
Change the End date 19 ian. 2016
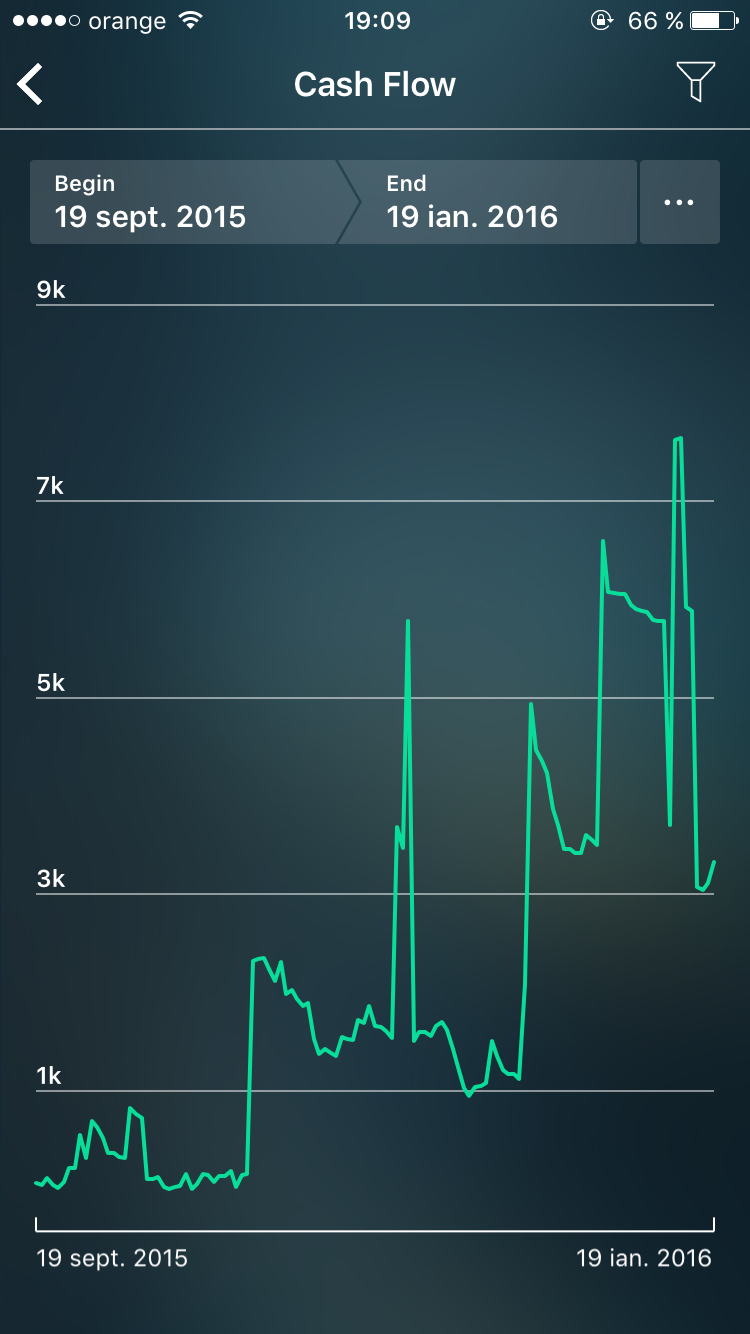click(495, 202)
